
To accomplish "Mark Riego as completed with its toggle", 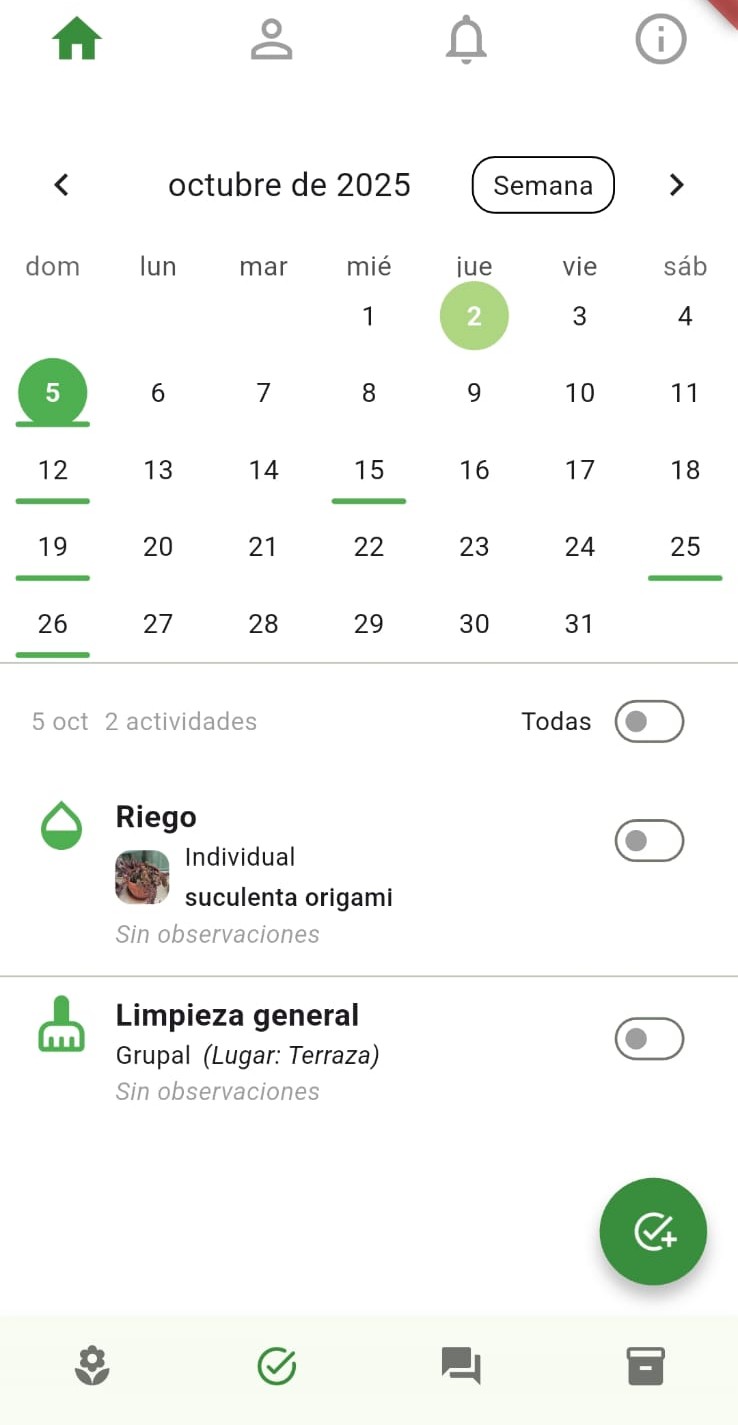I will 649,841.
